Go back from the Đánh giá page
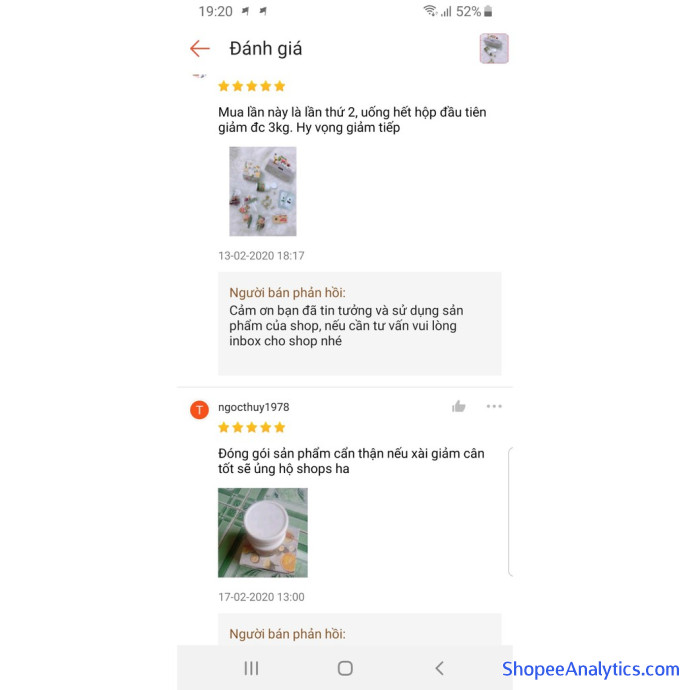 pyautogui.click(x=200, y=48)
